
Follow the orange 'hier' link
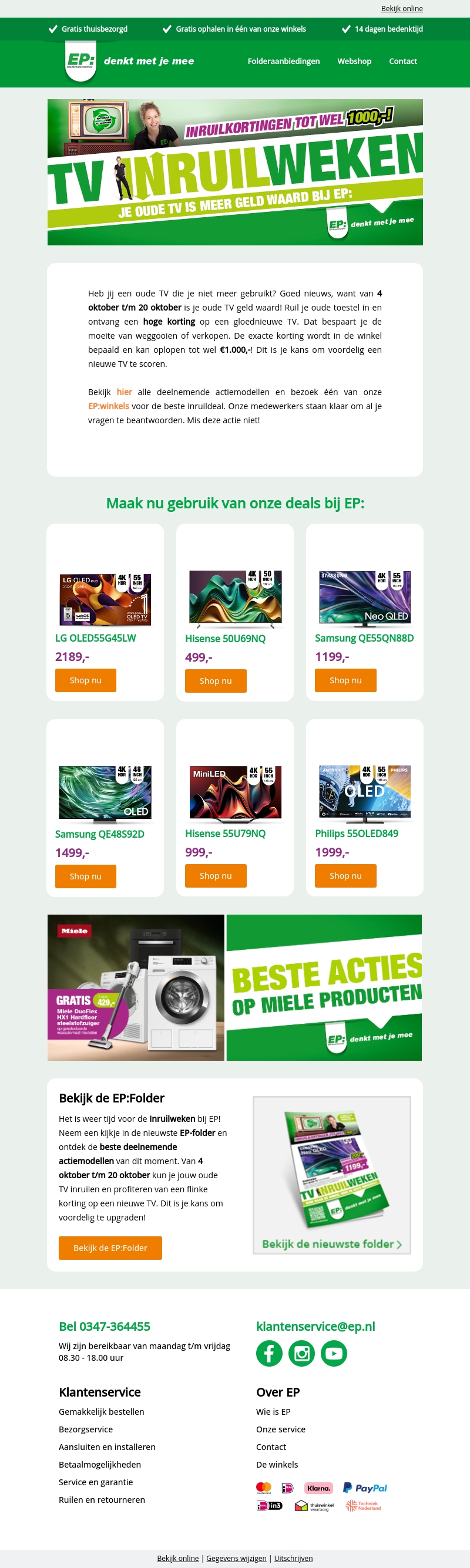[124, 392]
